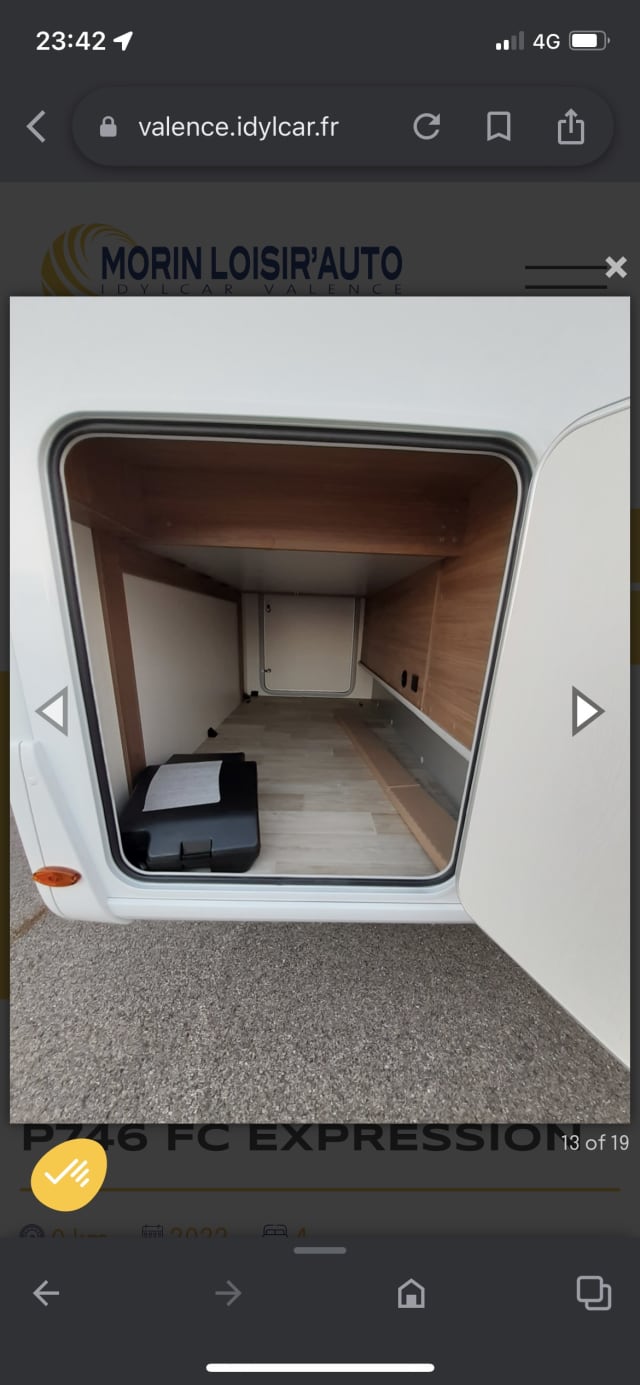Screen dimensions: 640x1385
Task: Share this page
Action: click(x=570, y=127)
